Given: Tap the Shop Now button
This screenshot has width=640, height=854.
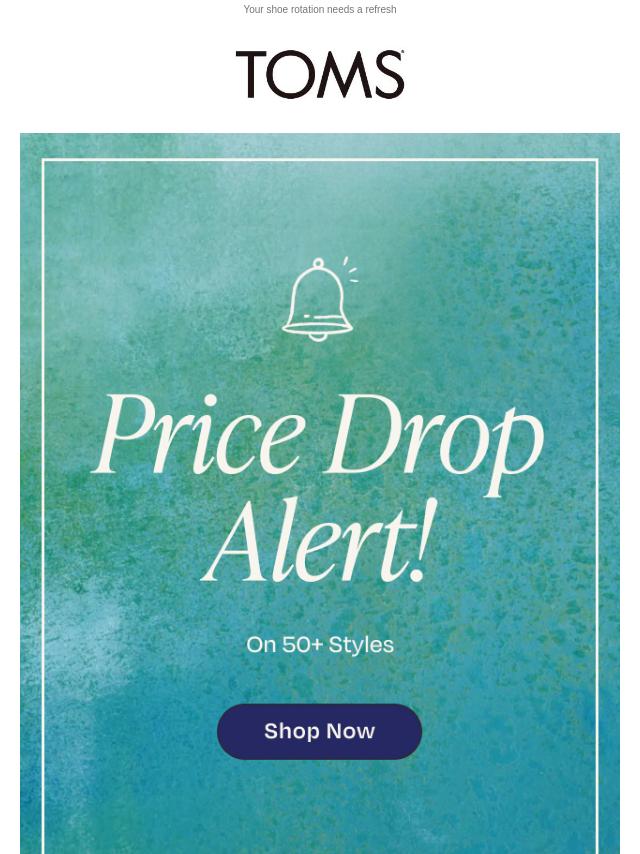Looking at the screenshot, I should [319, 731].
